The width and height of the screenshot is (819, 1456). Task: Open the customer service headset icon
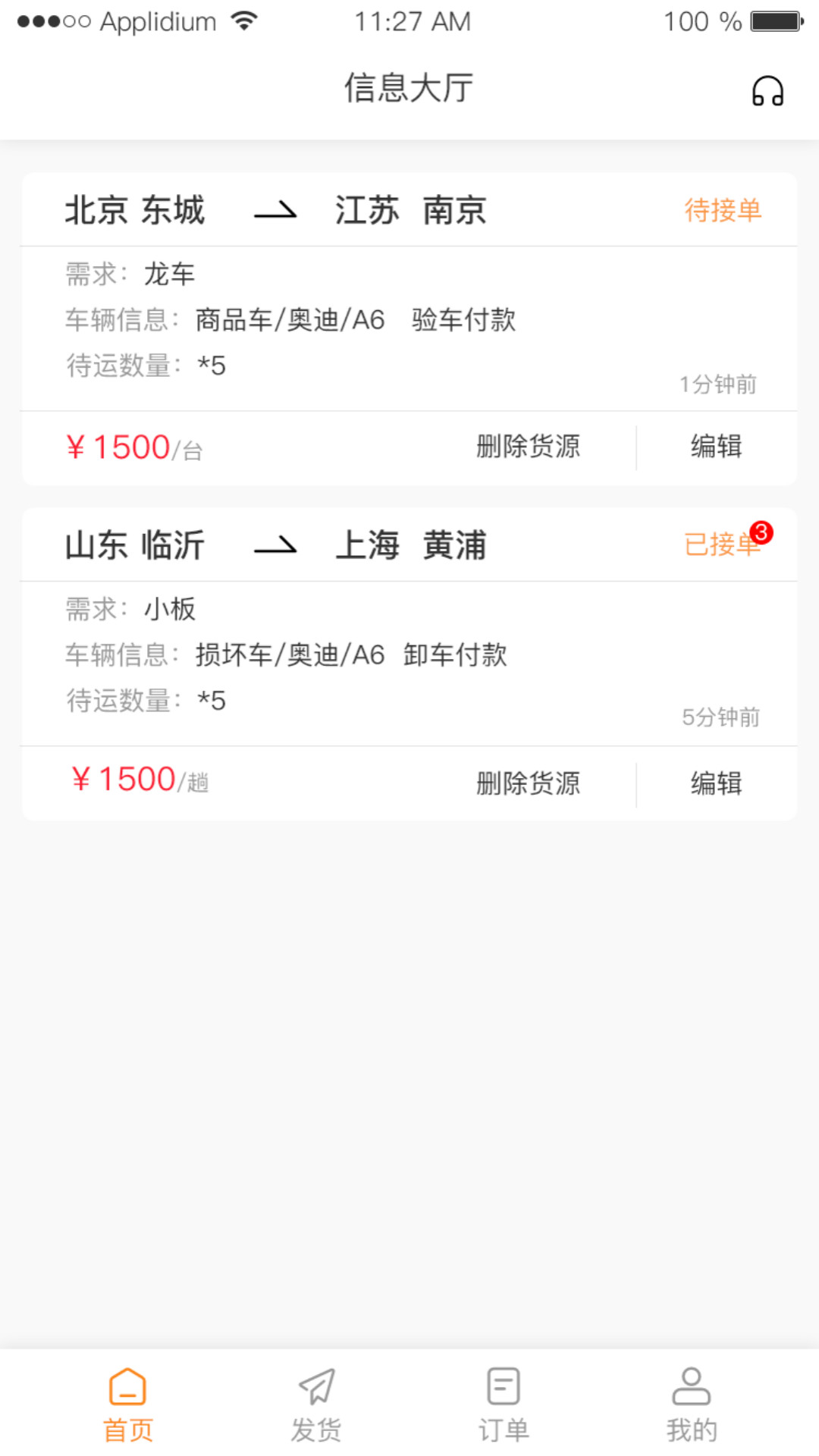tap(767, 89)
